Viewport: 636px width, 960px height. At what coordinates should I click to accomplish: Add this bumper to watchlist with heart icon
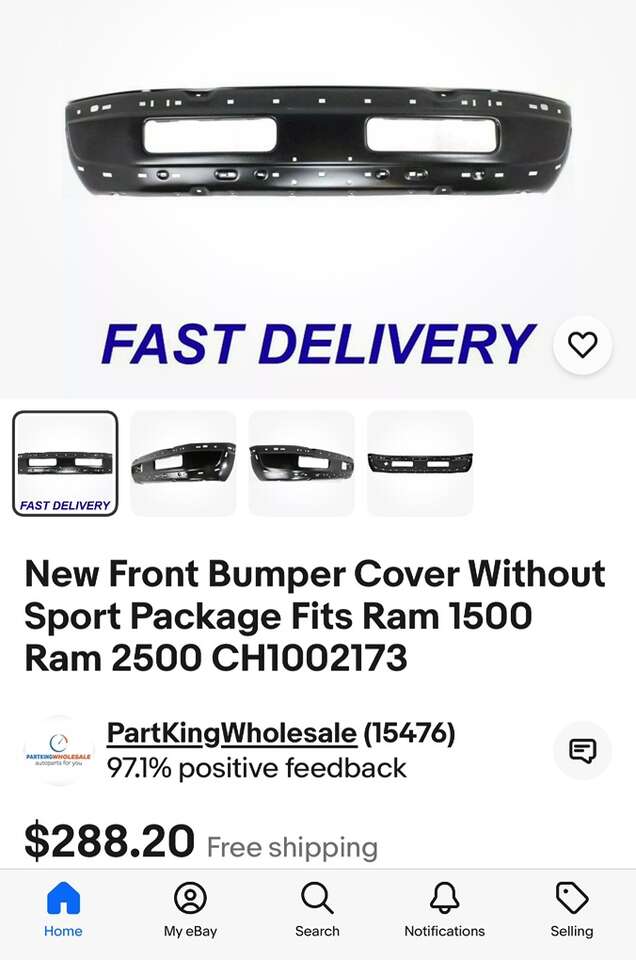pos(582,345)
